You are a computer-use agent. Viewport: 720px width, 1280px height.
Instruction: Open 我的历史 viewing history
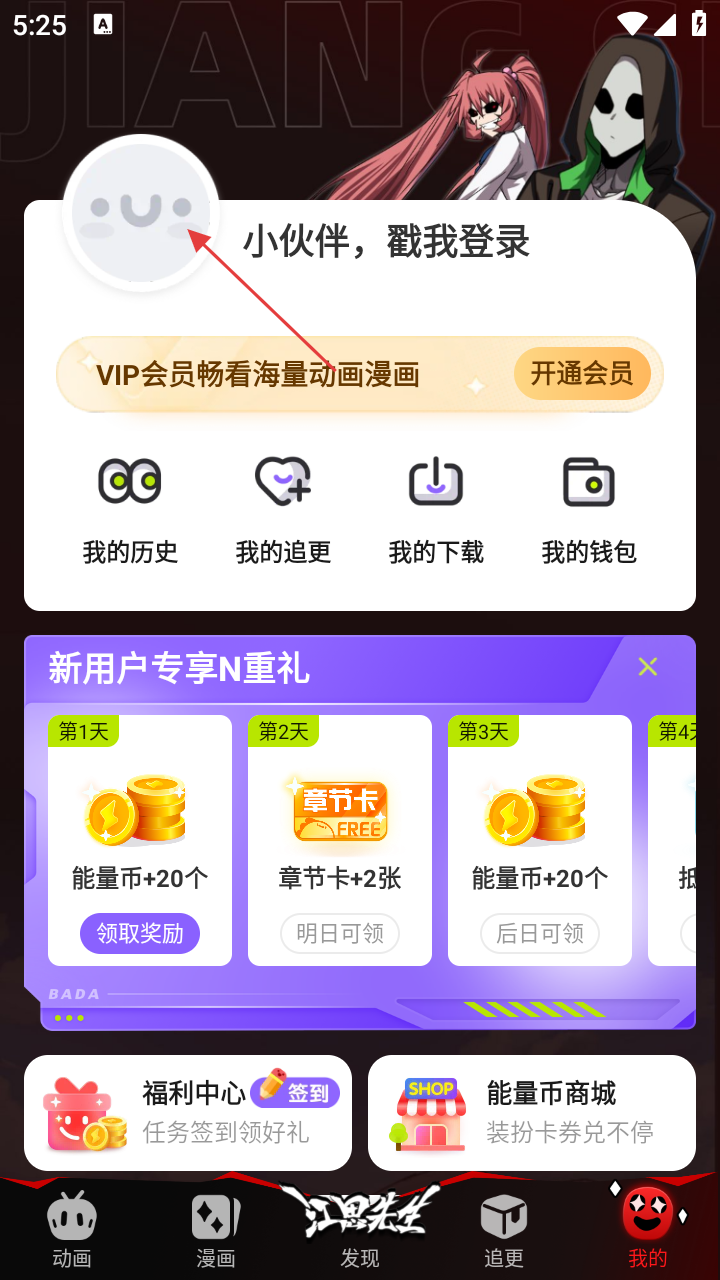(x=130, y=510)
